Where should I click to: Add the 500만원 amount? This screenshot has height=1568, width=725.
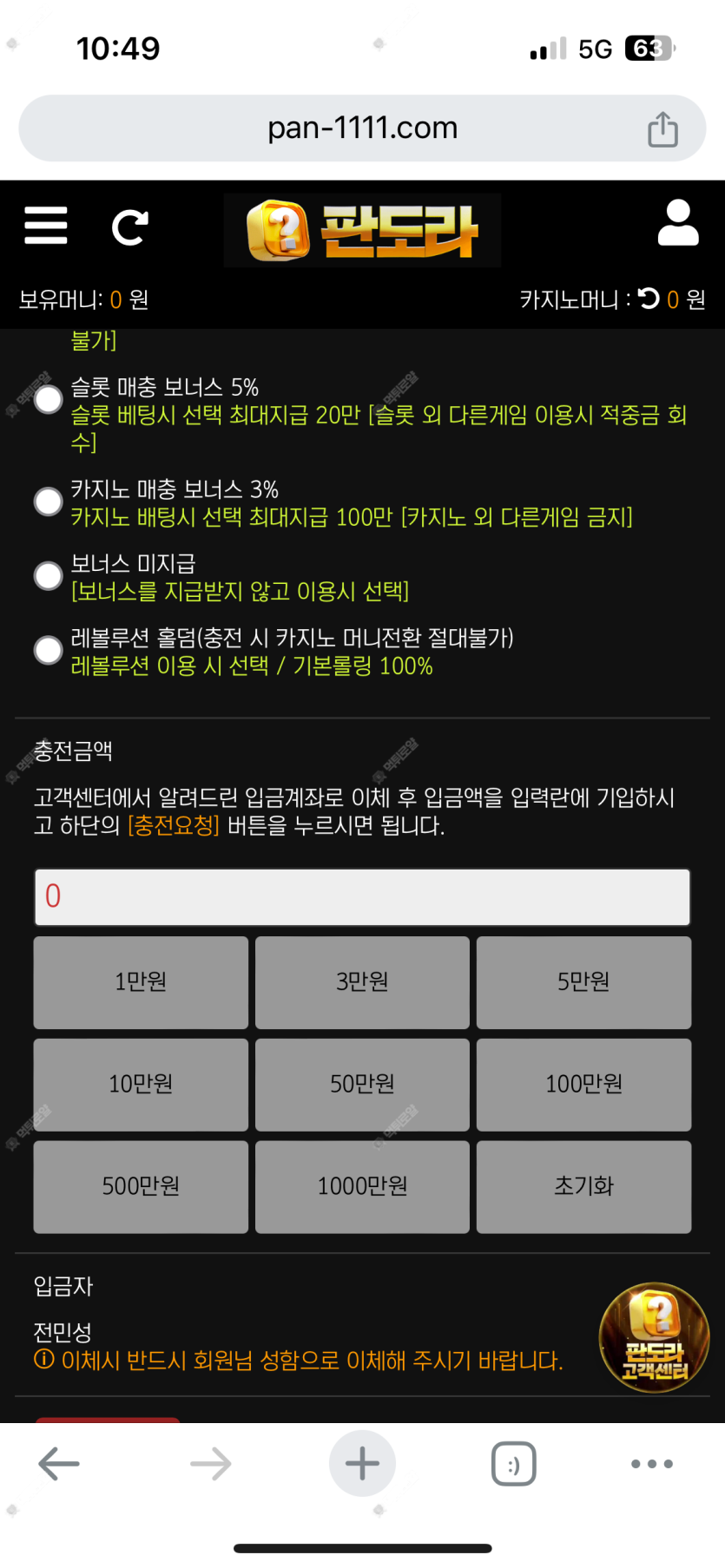tap(141, 1186)
